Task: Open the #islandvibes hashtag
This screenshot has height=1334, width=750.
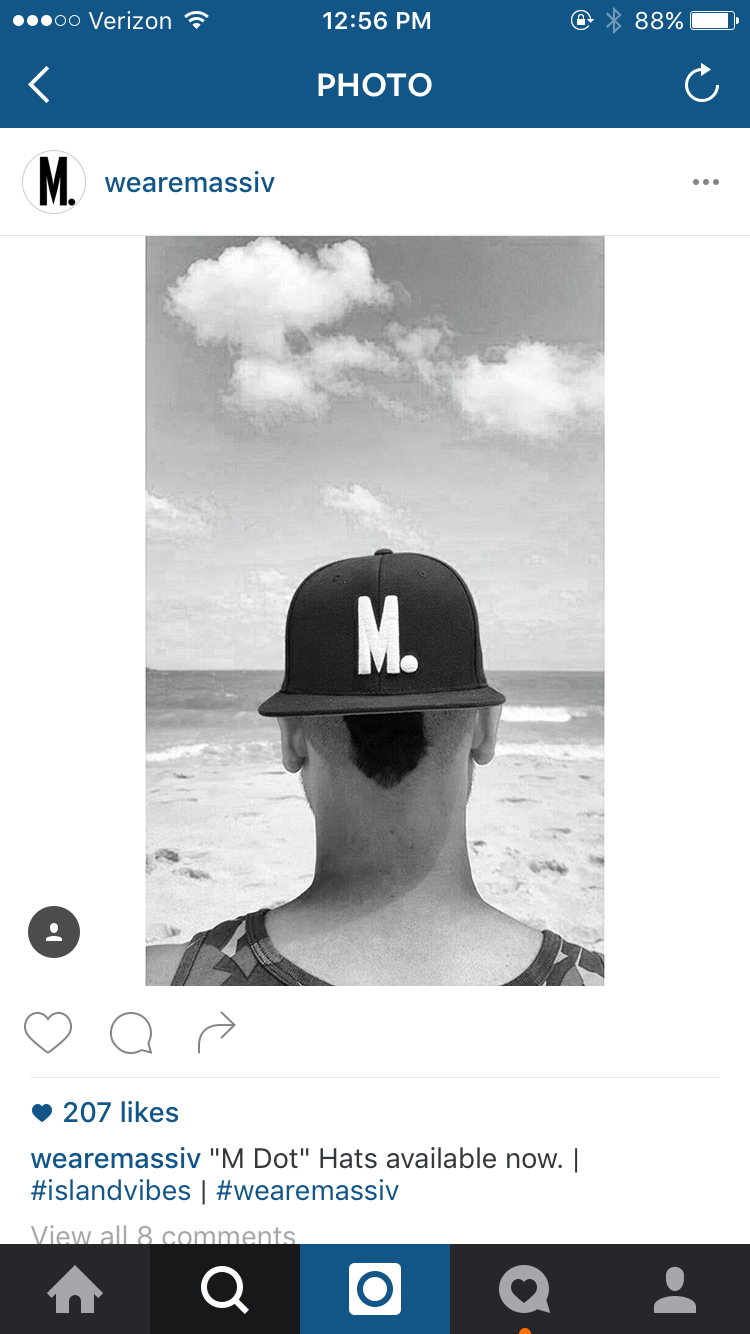Action: click(111, 1191)
